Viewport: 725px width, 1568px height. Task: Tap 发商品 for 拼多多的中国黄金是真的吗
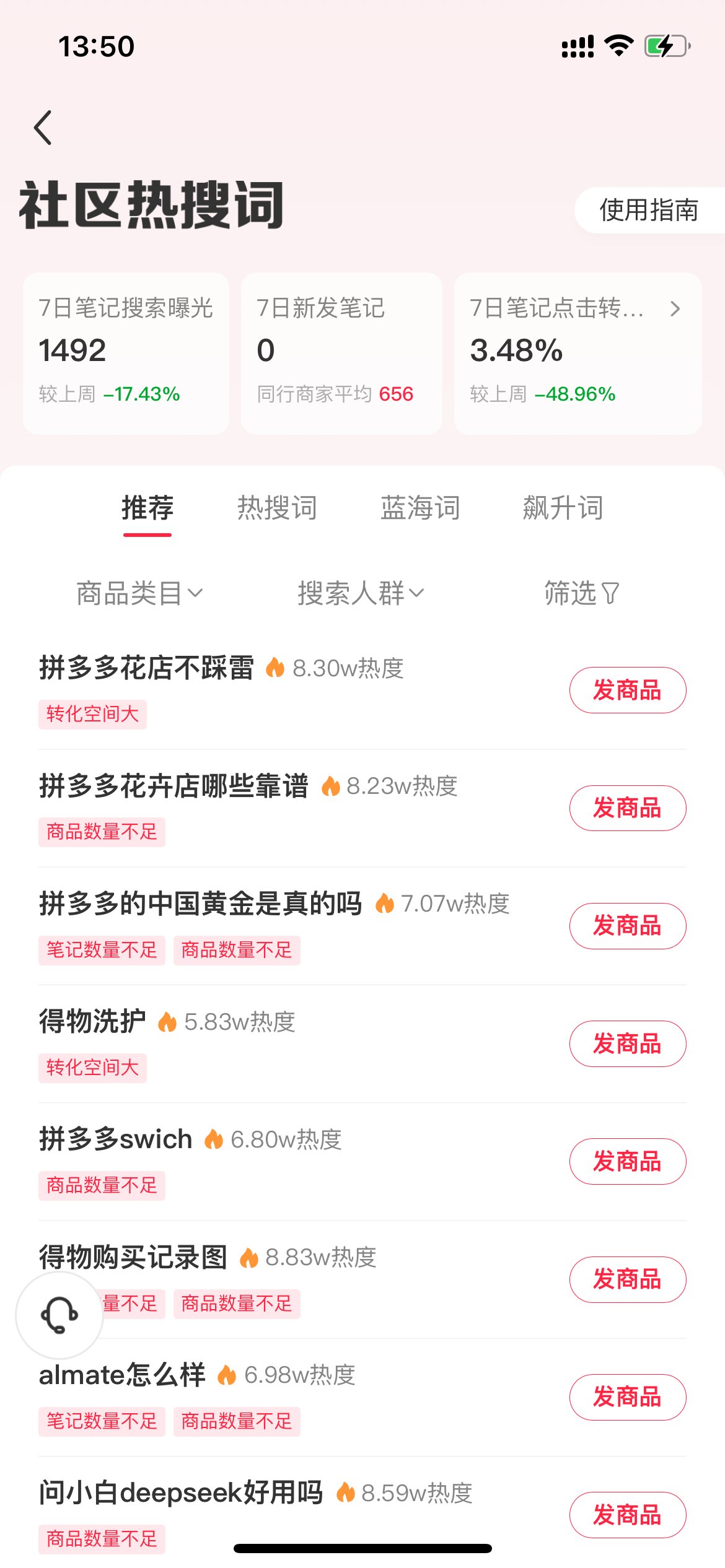627,926
